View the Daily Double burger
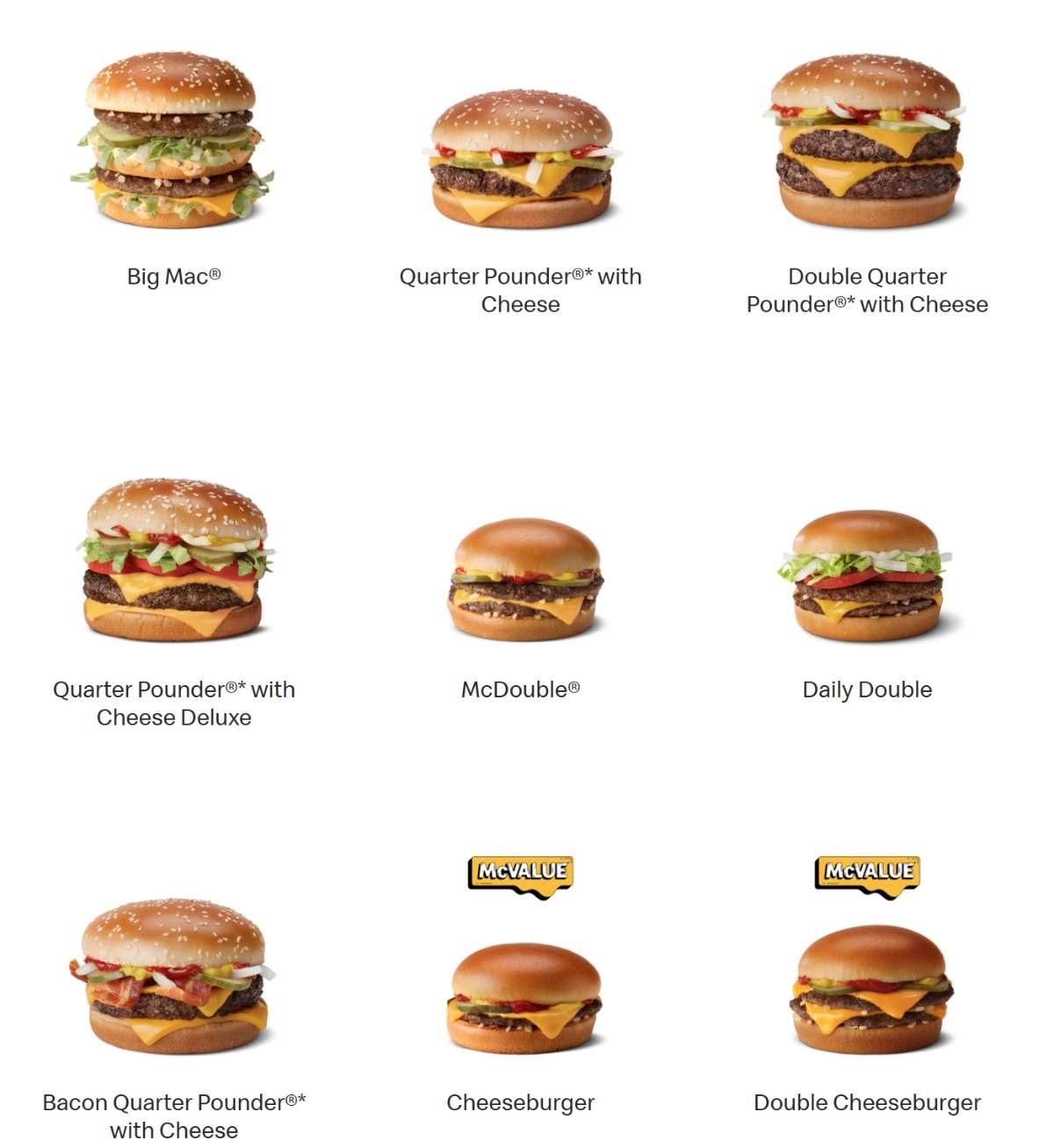Screen dimensions: 1054x1148 coord(867,575)
